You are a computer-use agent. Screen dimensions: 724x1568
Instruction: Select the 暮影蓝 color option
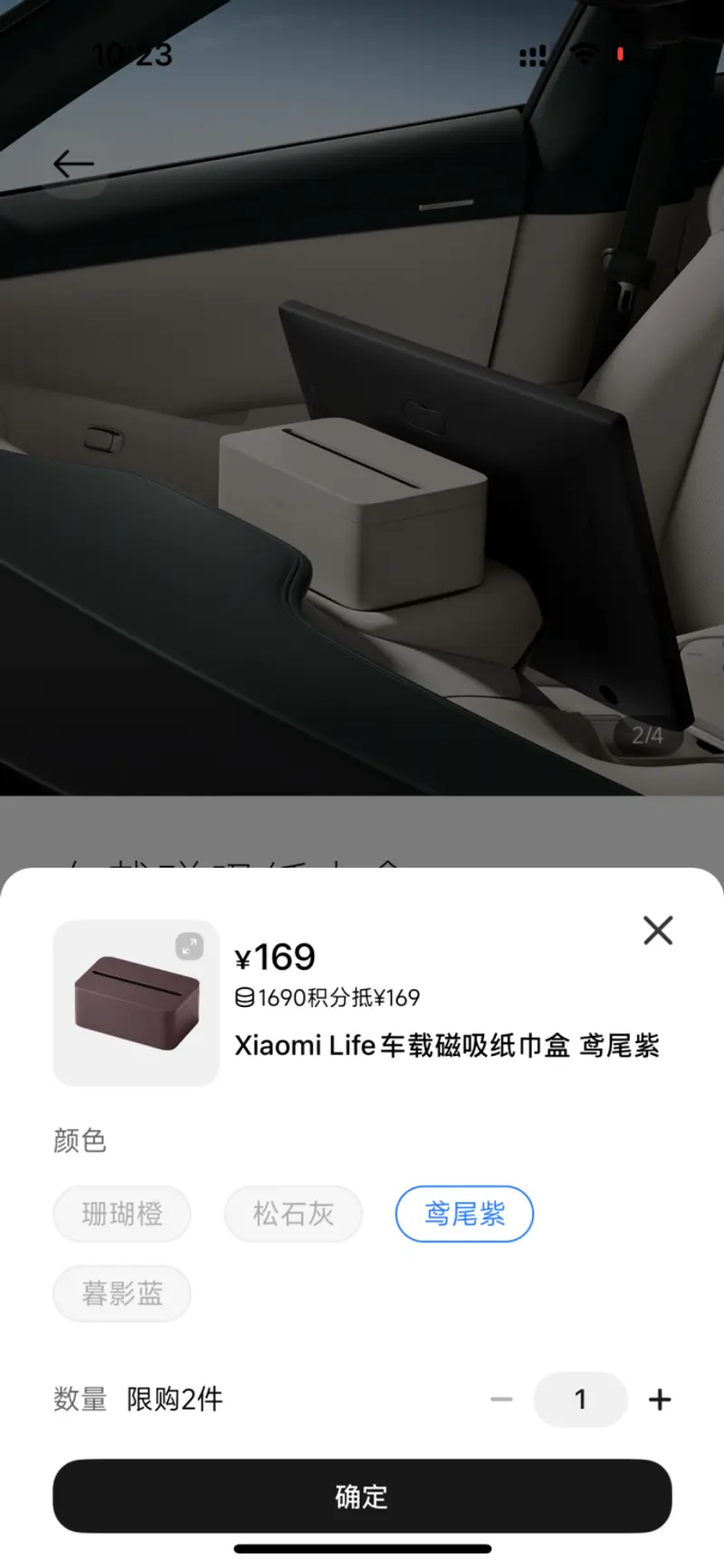122,1293
